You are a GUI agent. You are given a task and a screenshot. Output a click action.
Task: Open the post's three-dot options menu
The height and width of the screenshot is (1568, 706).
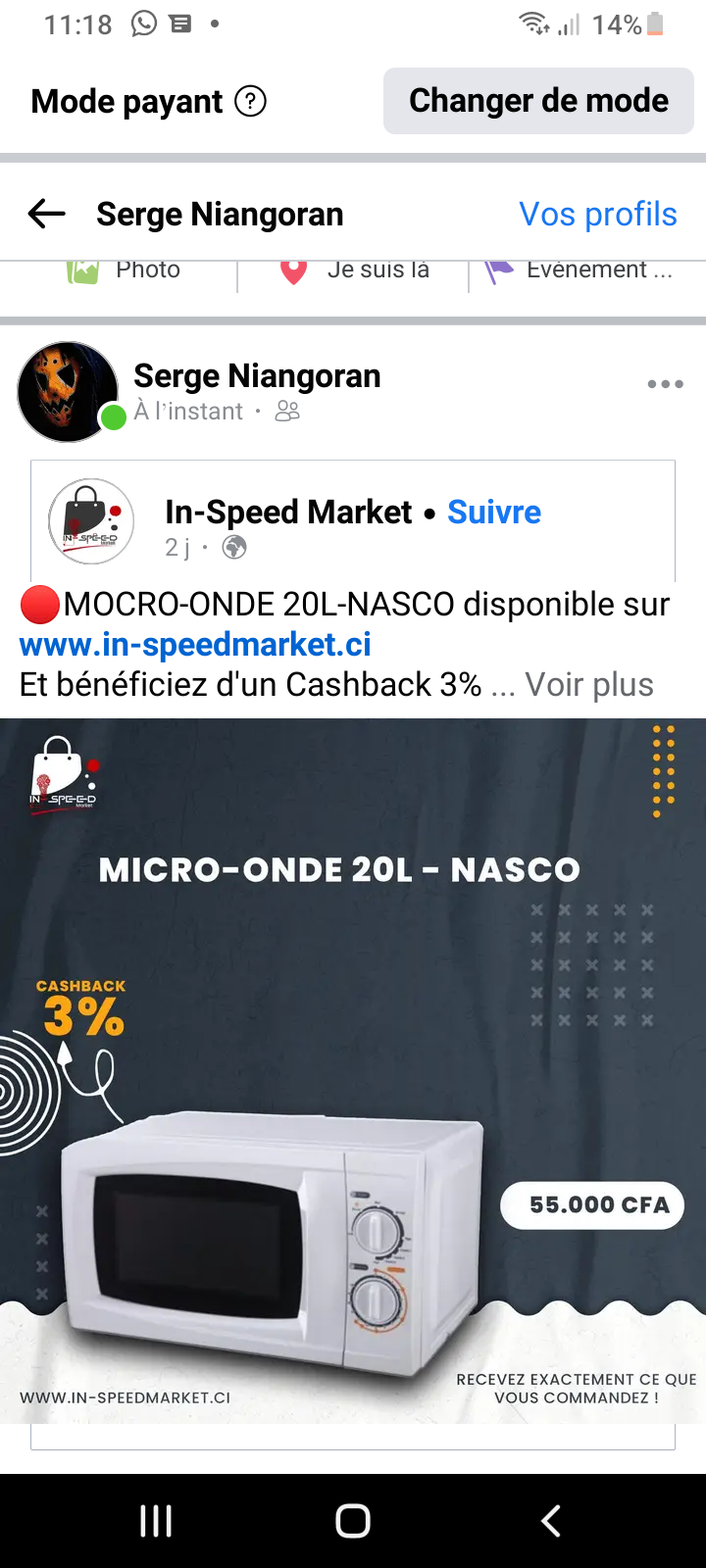point(666,384)
